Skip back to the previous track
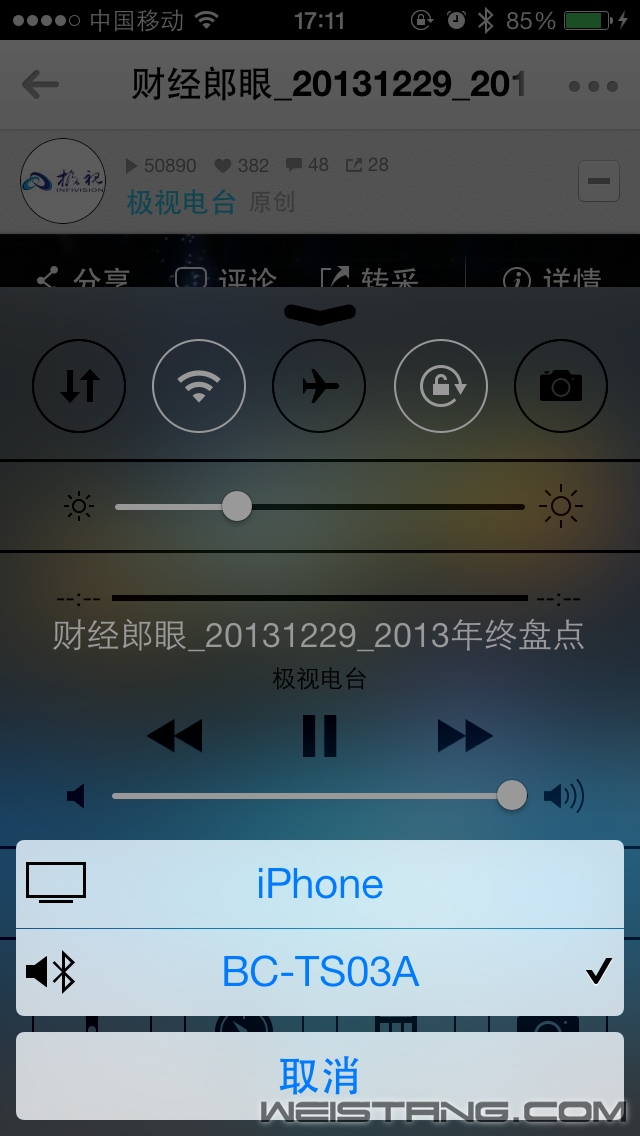640x1136 pixels. coord(174,737)
